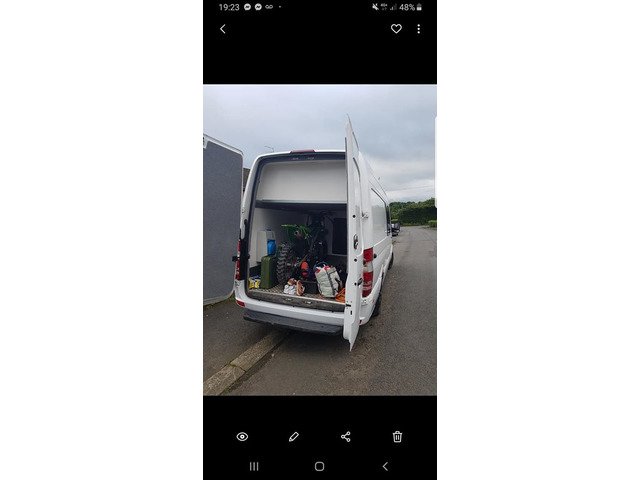This screenshot has width=640, height=480.
Task: Go to the home screen
Action: pyautogui.click(x=319, y=466)
